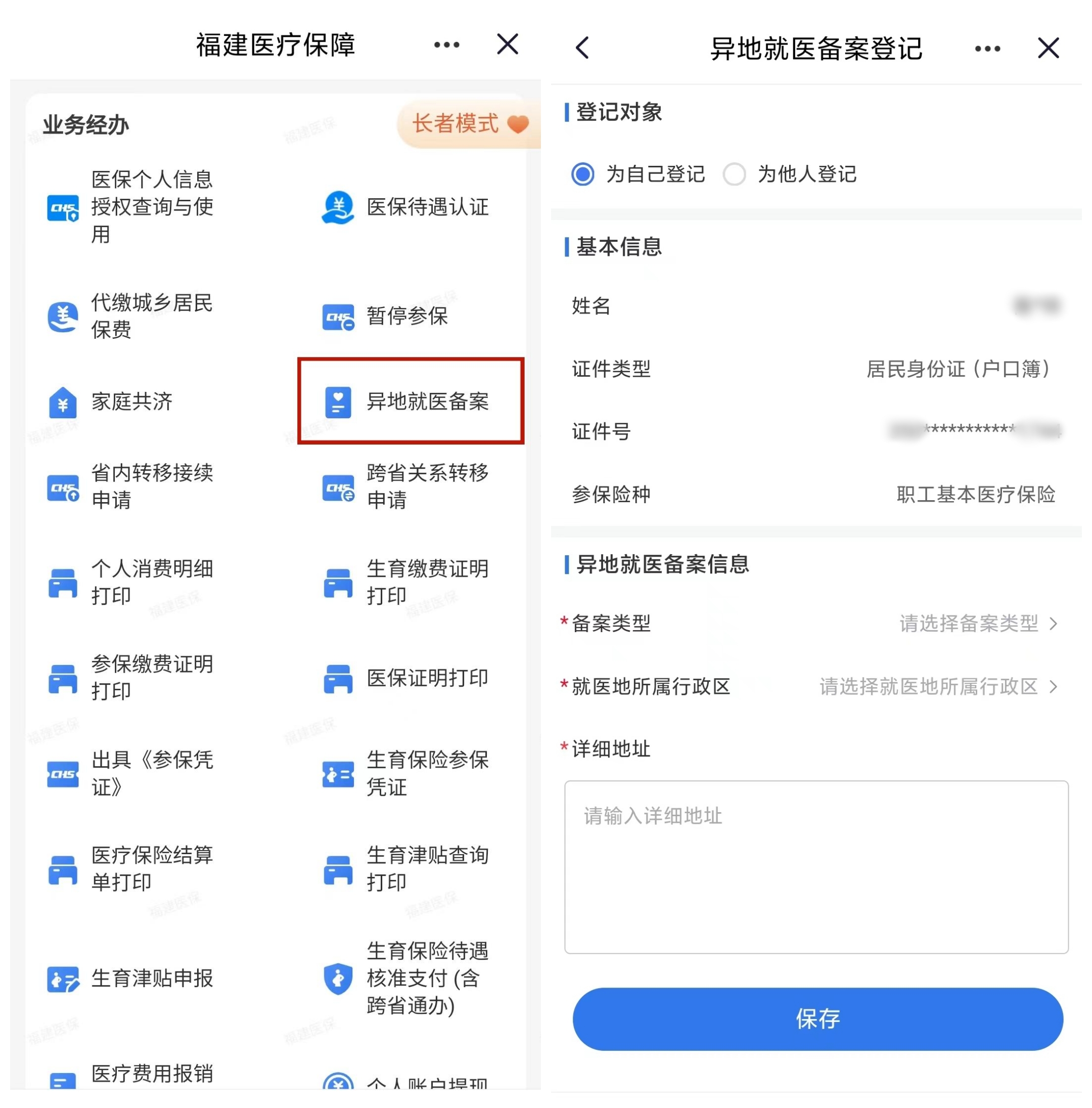Go back from 异地就医备案登记 page

582,48
